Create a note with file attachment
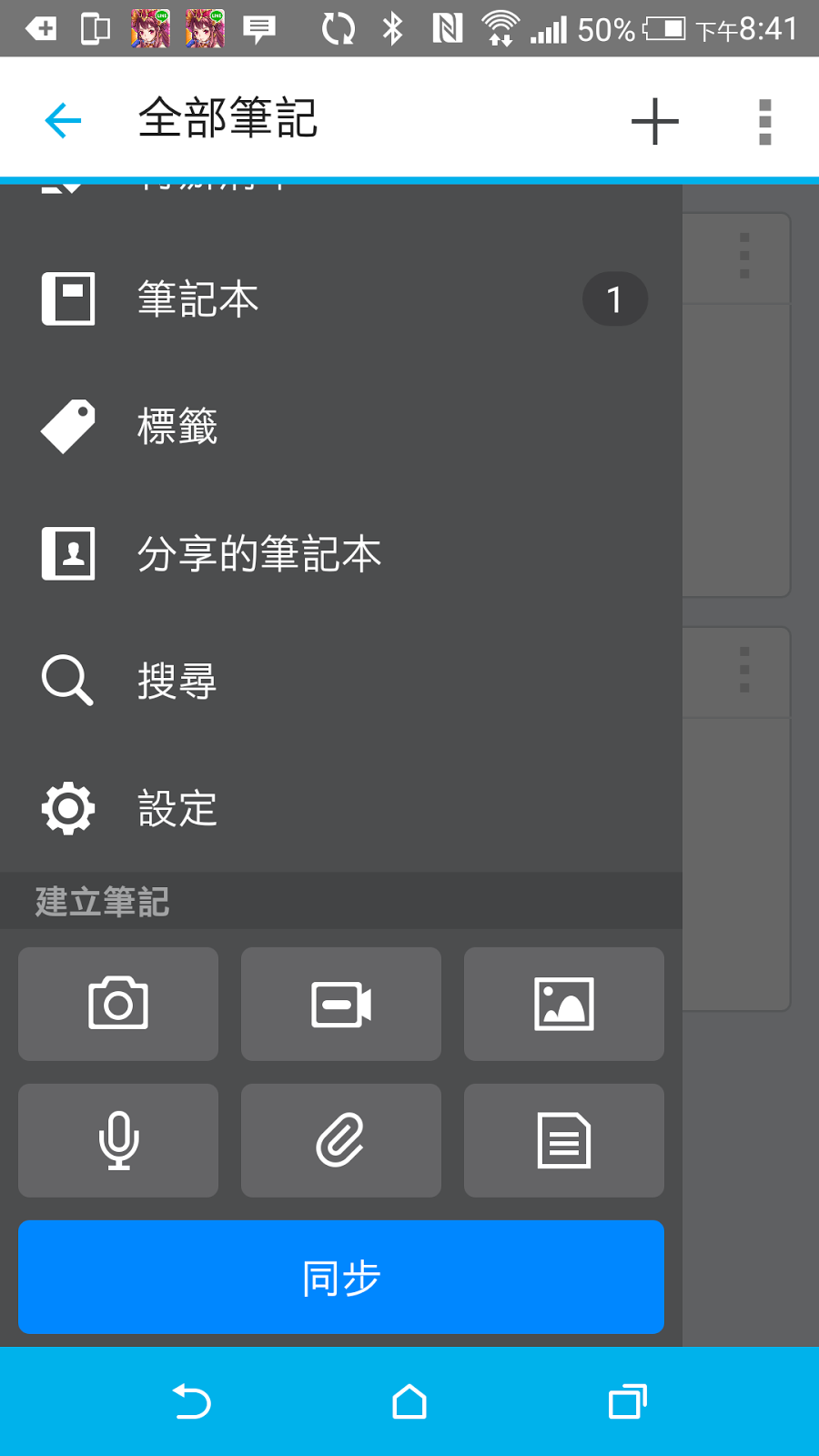This screenshot has height=1456, width=819. tap(341, 1140)
